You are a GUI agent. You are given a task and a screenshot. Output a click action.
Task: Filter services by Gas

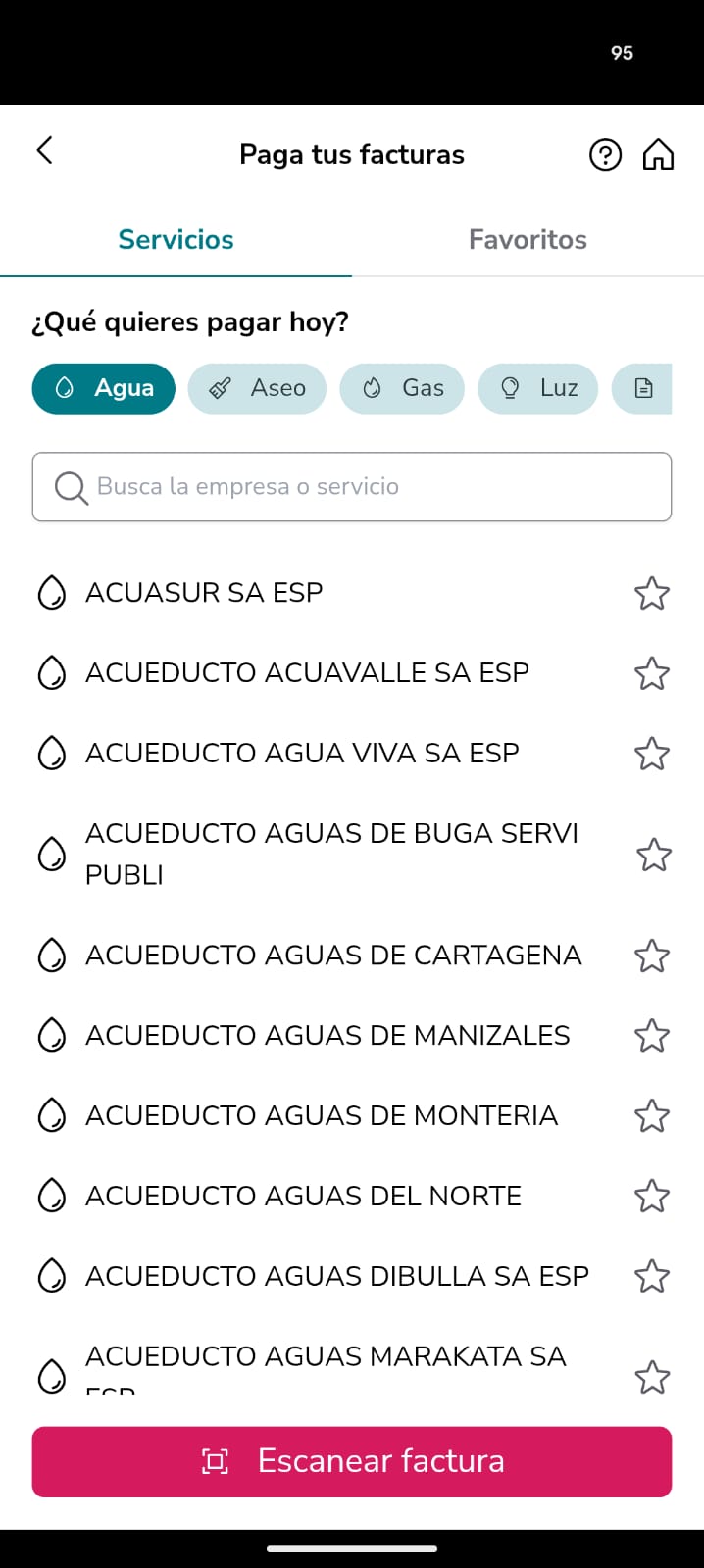[x=402, y=388]
